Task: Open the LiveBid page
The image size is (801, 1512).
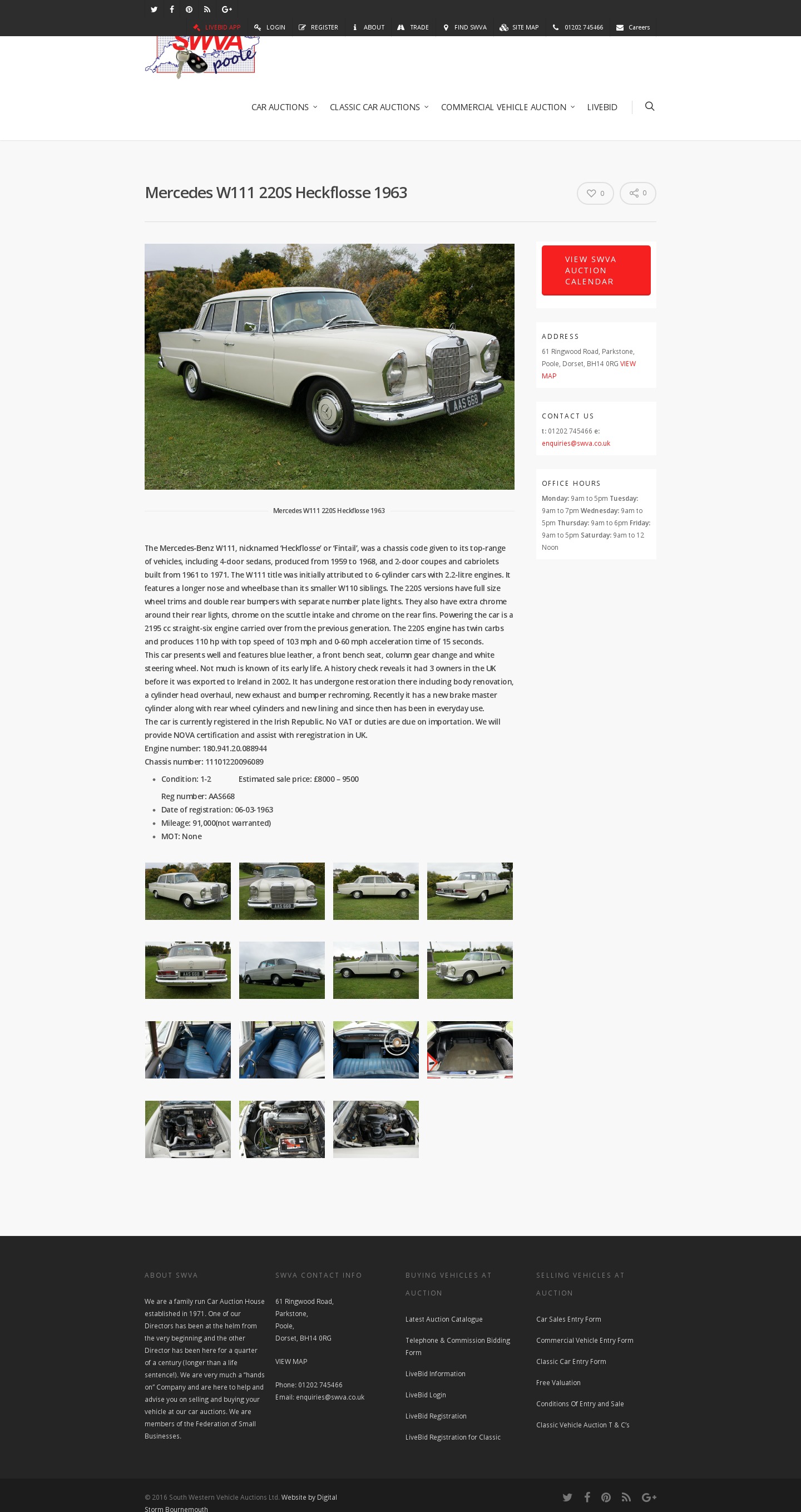Action: [x=601, y=107]
